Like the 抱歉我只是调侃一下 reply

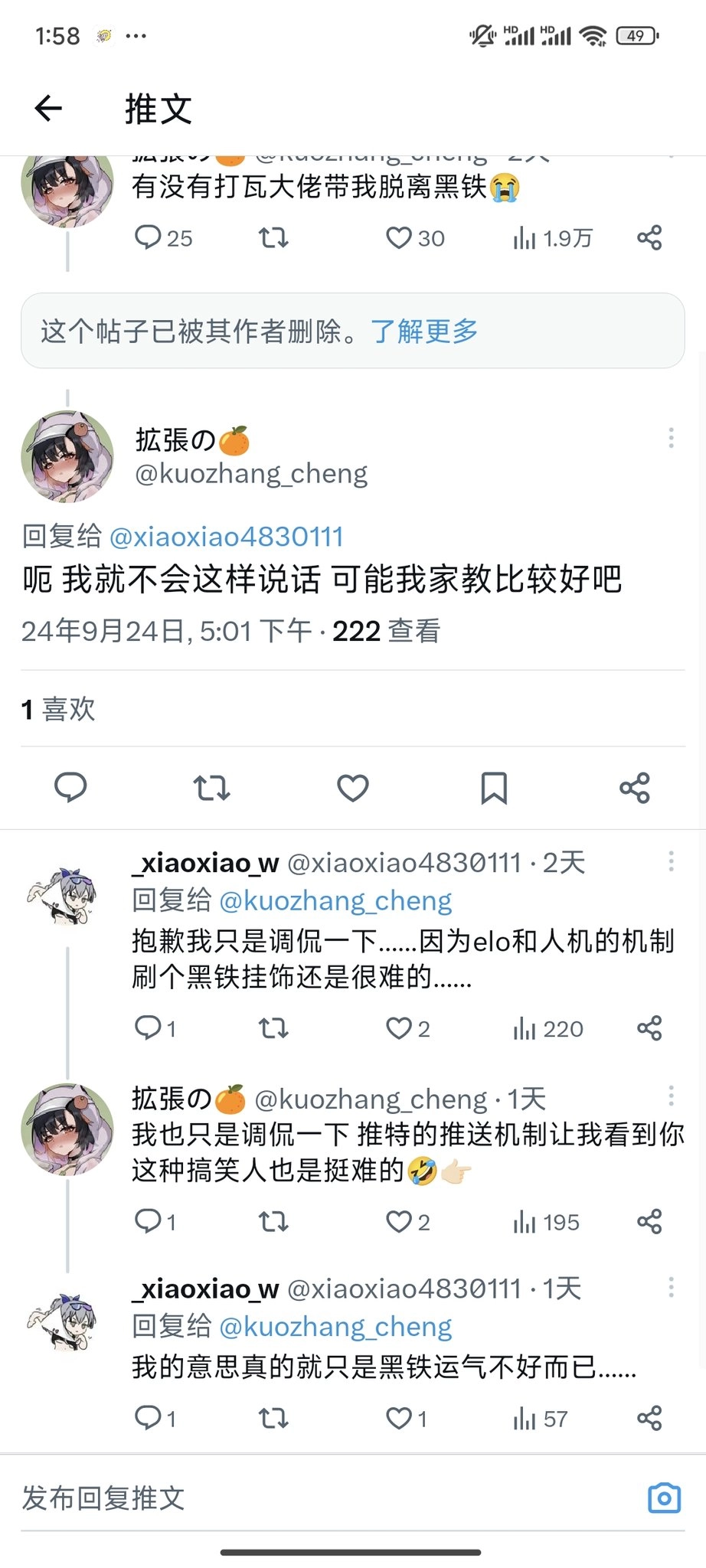click(x=399, y=1028)
